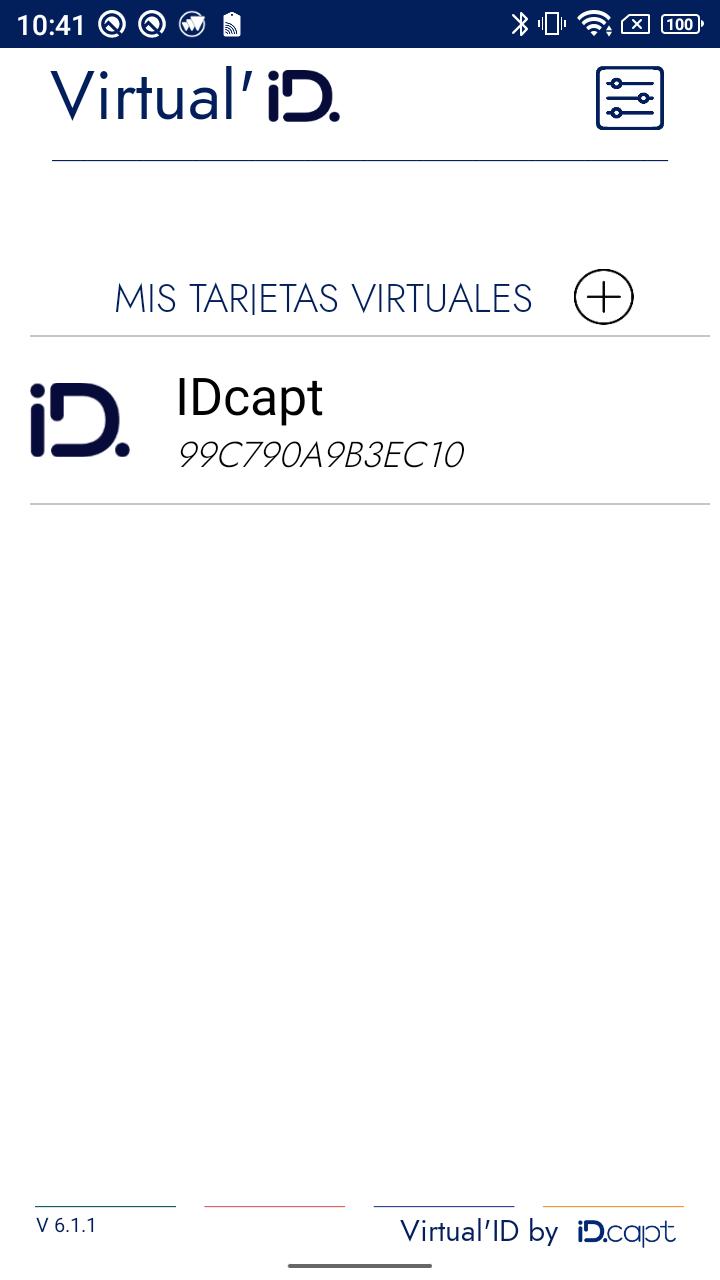
Task: Open the IDcapt virtual card
Action: coord(320,421)
